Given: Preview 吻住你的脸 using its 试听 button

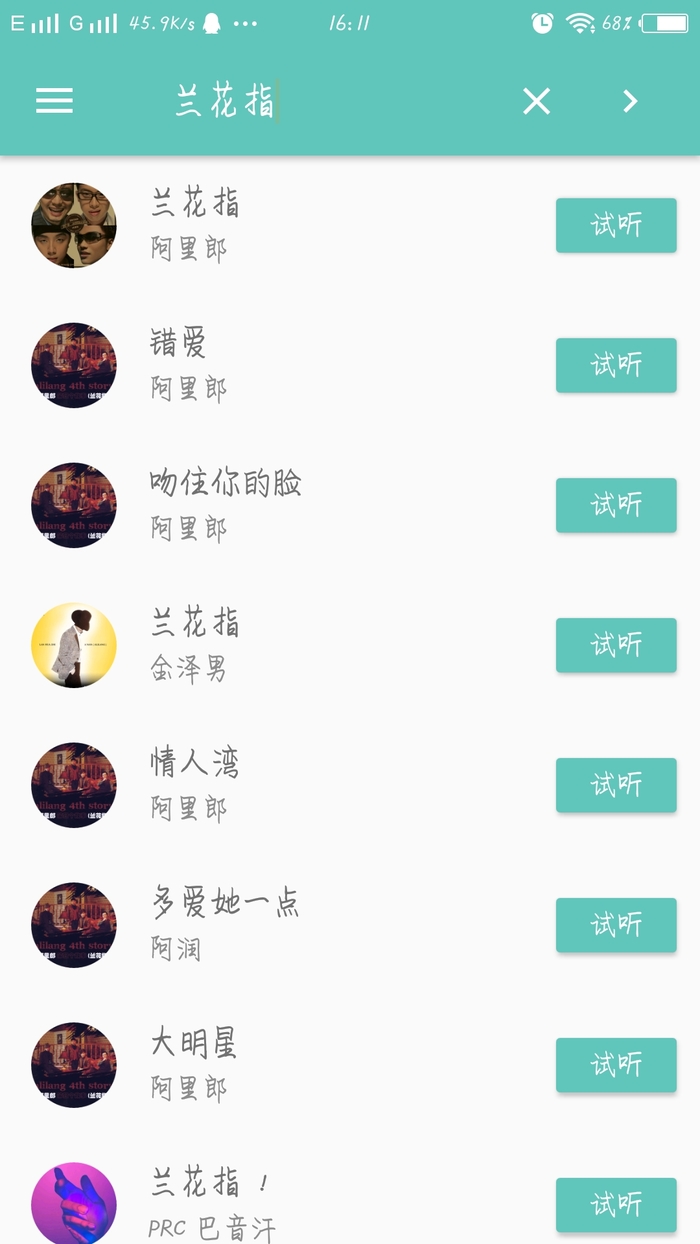Looking at the screenshot, I should [x=616, y=505].
